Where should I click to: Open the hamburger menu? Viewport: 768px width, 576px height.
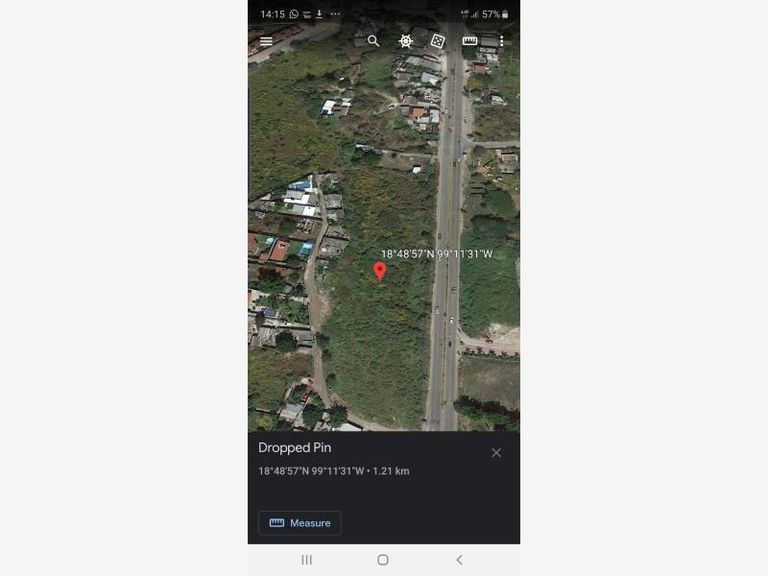pos(266,41)
